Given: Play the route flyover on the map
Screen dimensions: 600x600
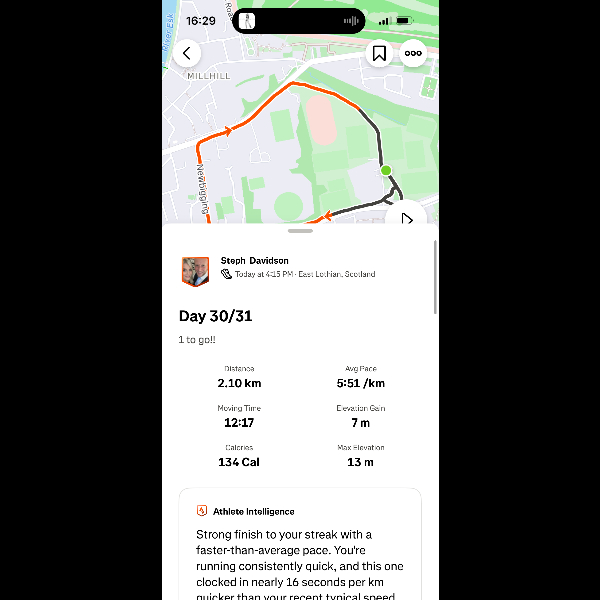Looking at the screenshot, I should click(406, 218).
